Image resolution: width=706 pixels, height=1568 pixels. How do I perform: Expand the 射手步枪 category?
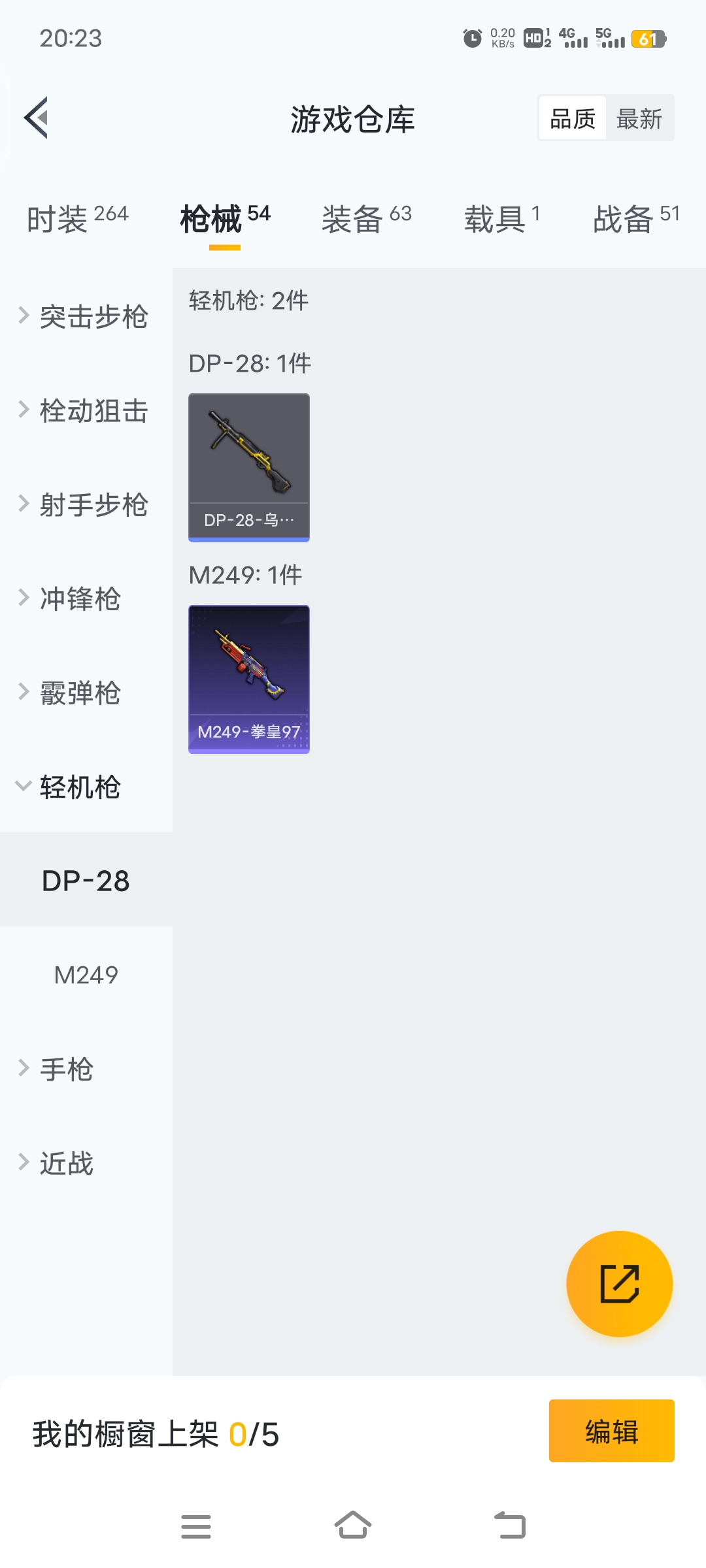click(85, 505)
